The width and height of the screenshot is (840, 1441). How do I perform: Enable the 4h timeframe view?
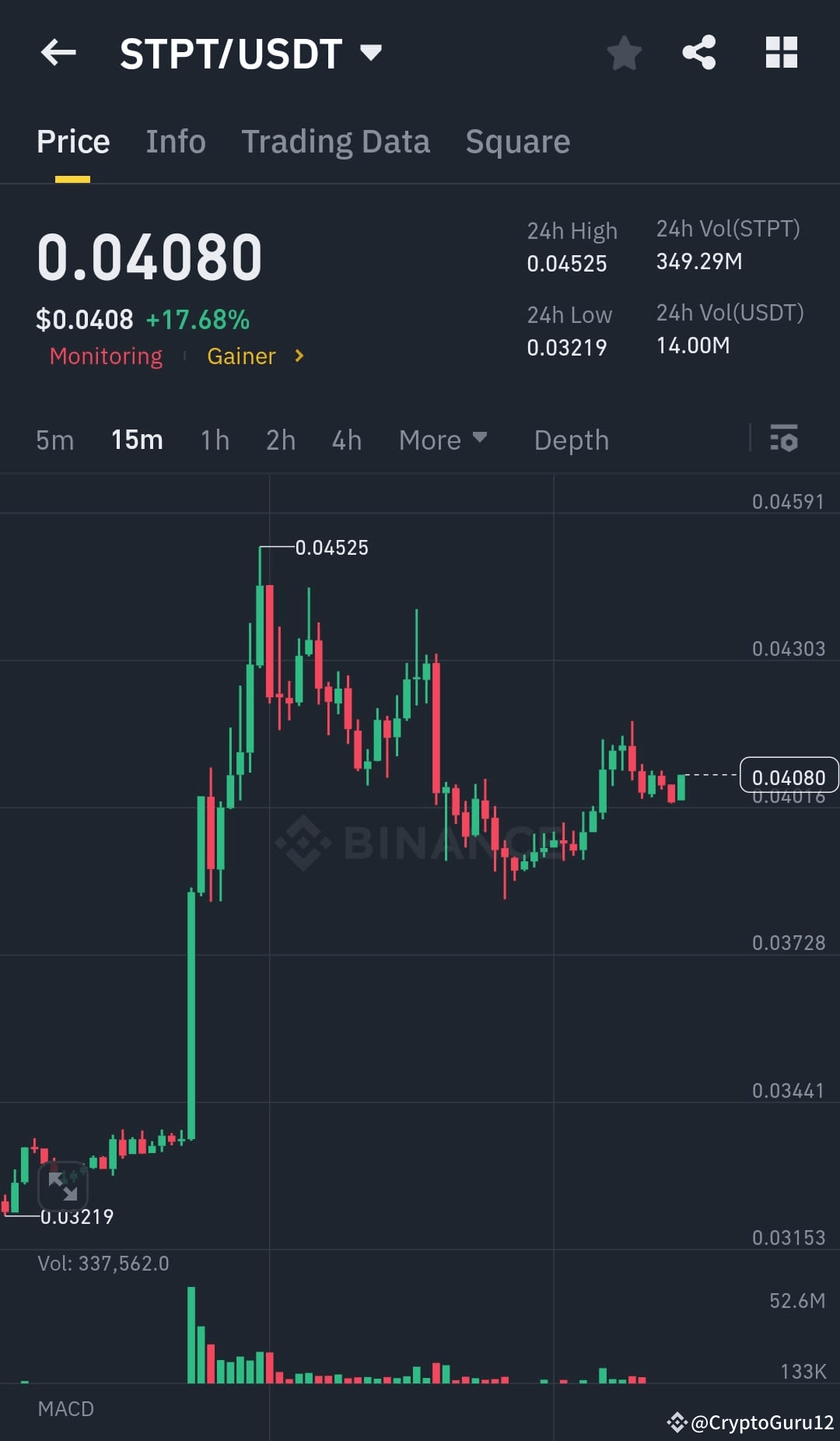coord(347,440)
